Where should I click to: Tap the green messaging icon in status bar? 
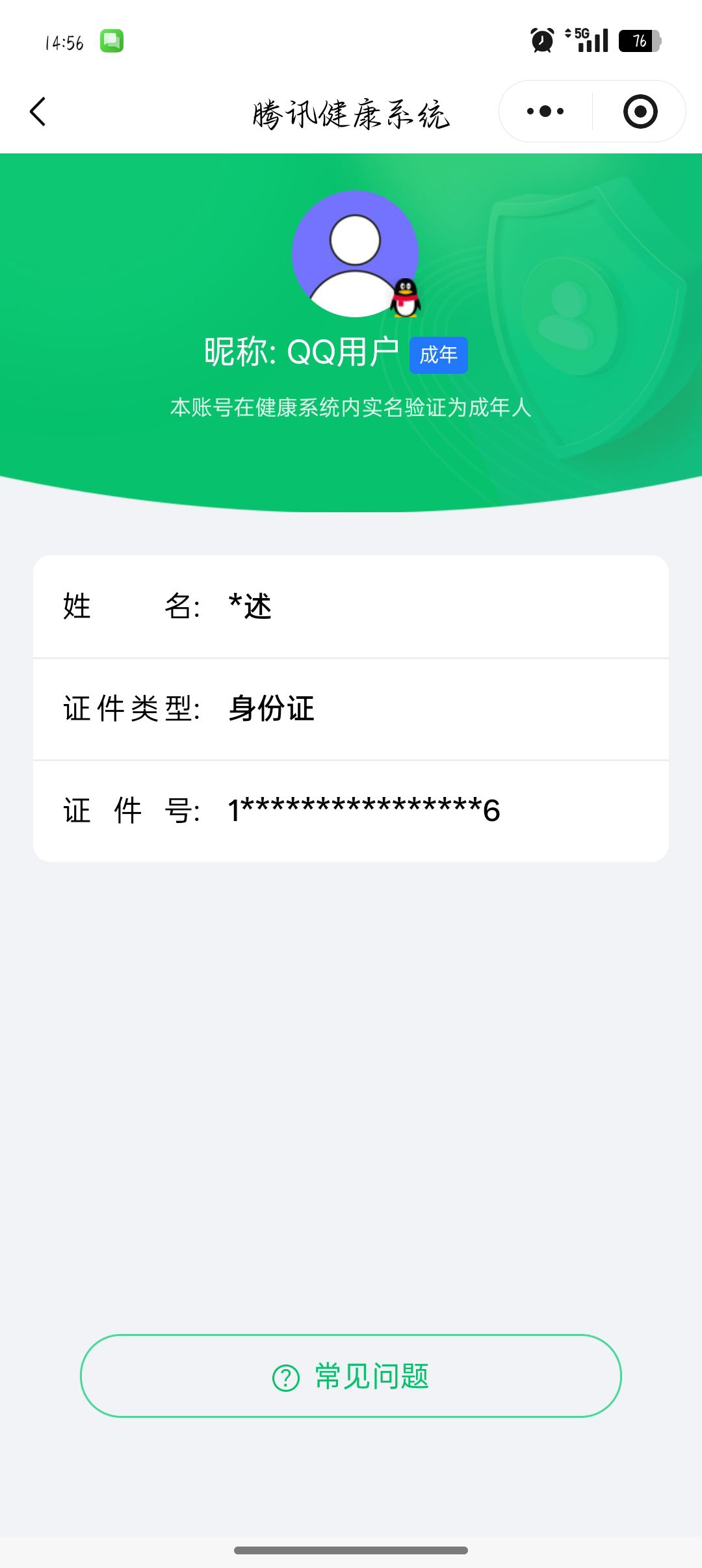(x=112, y=40)
